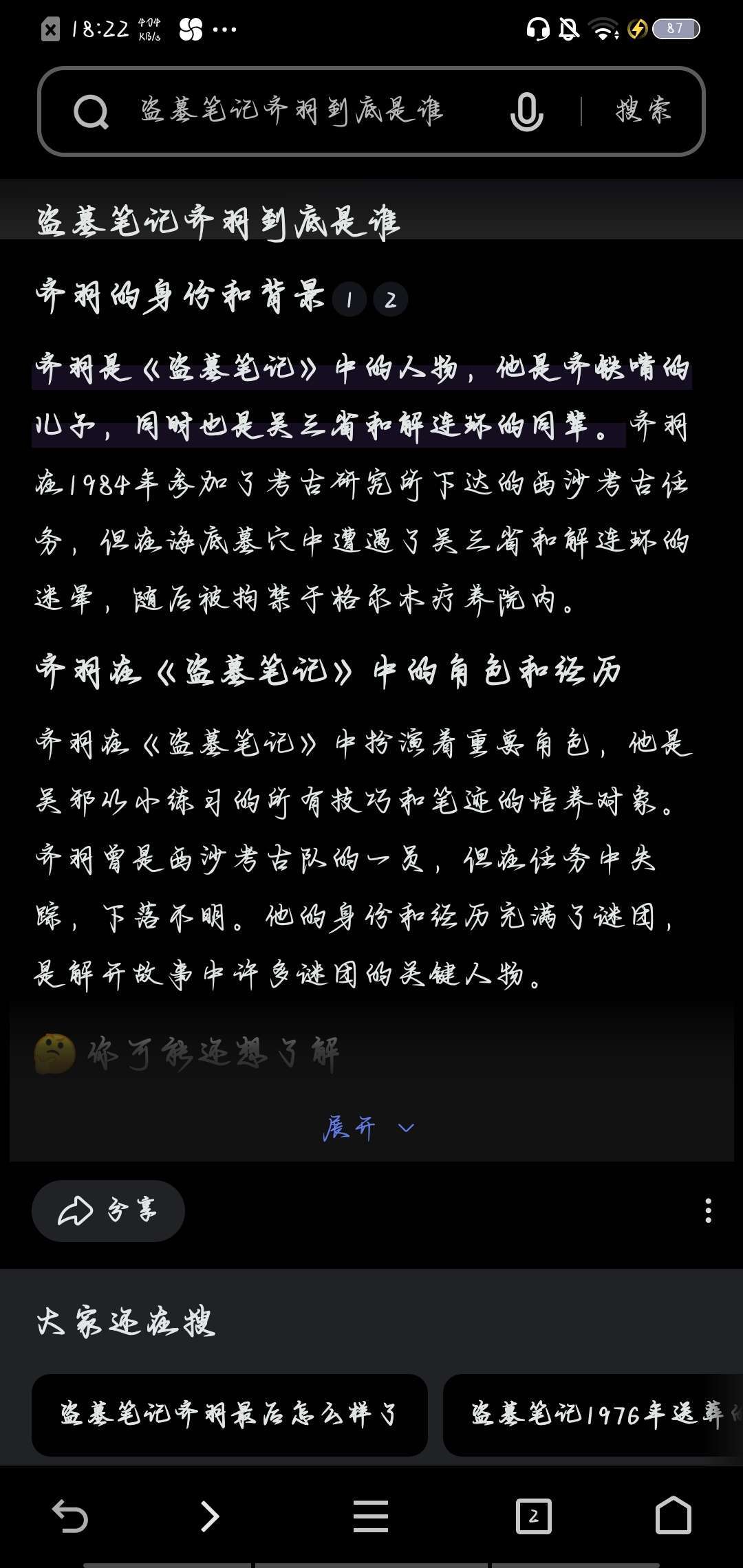Viewport: 743px width, 1568px height.
Task: Search 盗墓笔记齐羽最后怎么样了 suggestion
Action: coord(229,1414)
